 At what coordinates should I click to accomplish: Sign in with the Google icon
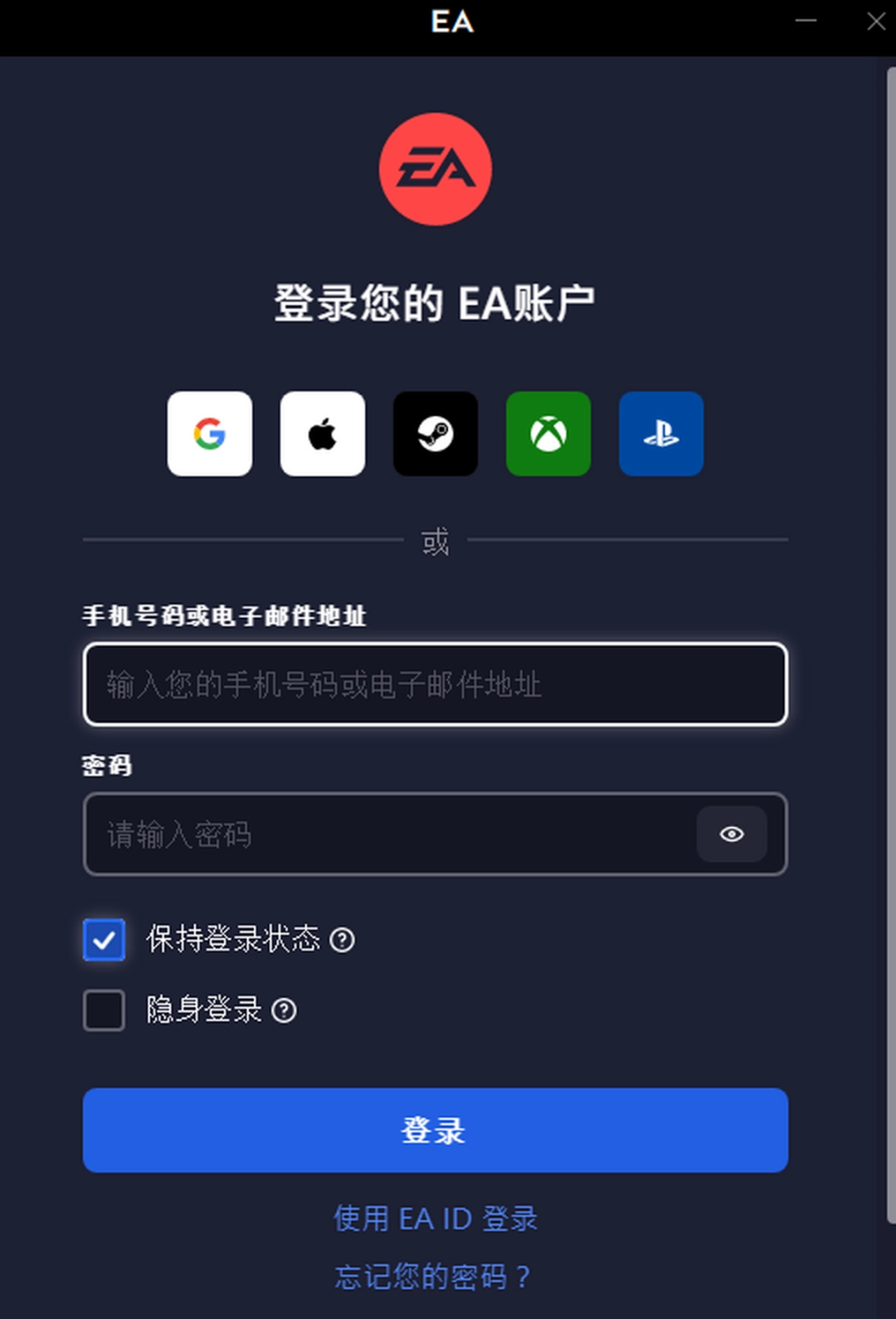click(209, 434)
